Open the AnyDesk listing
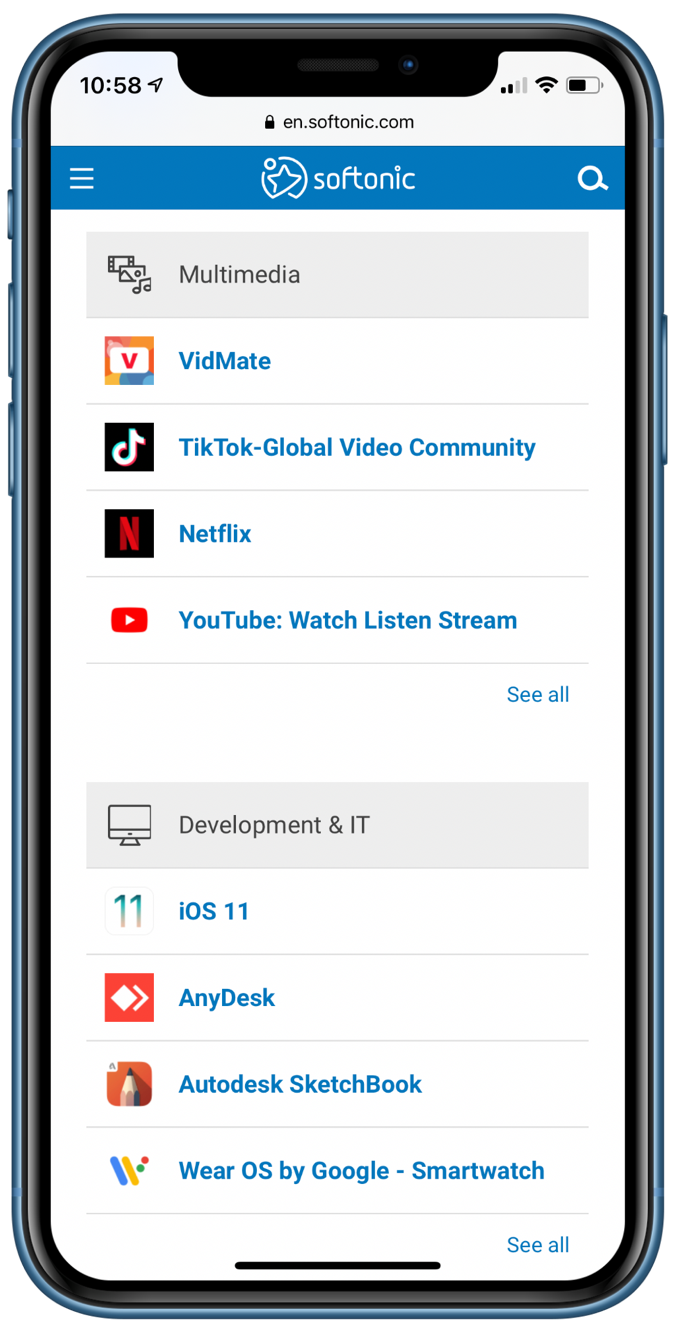This screenshot has height=1336, width=675. coord(226,998)
